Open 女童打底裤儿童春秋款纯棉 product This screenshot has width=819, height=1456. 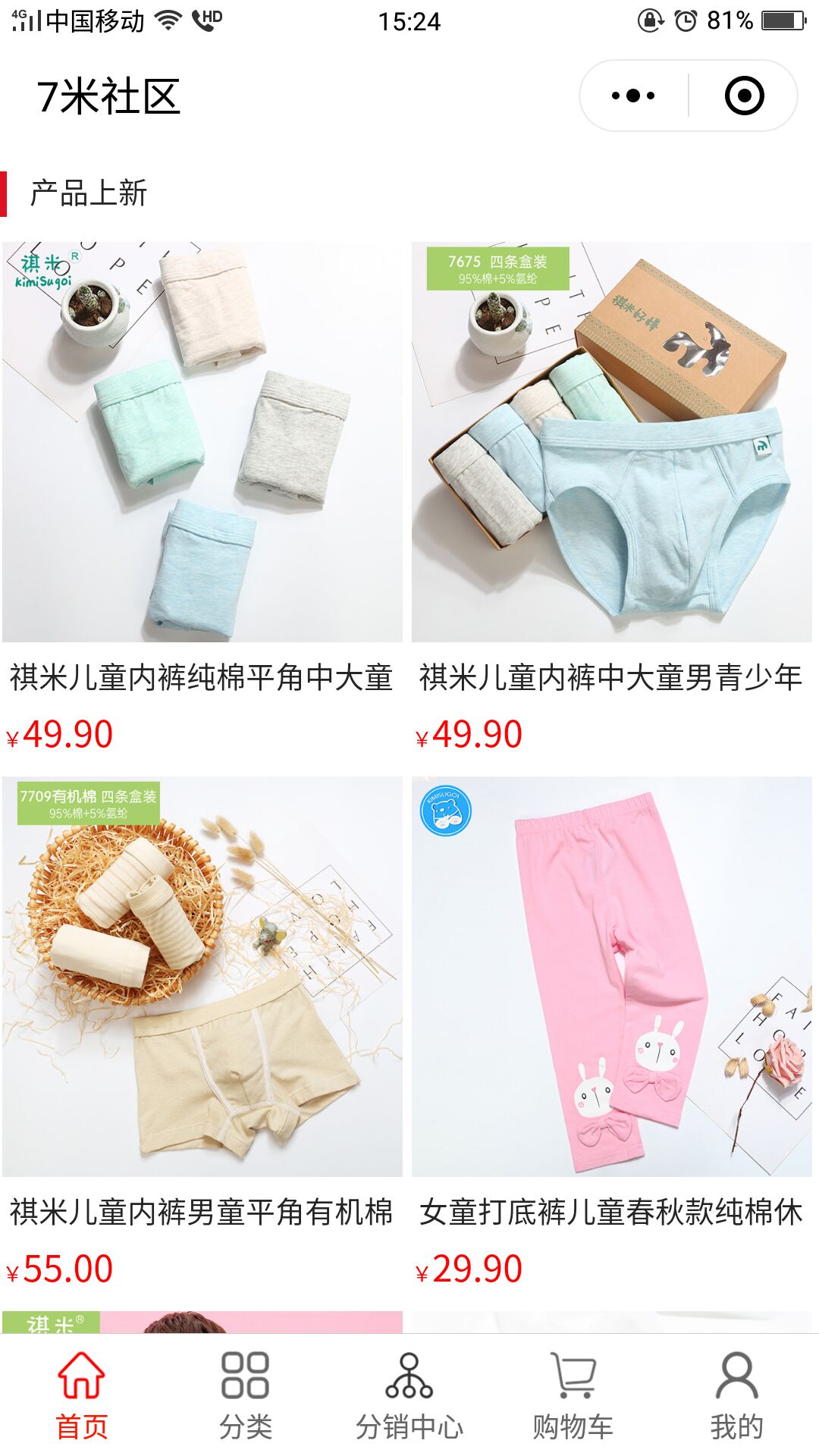pyautogui.click(x=611, y=977)
